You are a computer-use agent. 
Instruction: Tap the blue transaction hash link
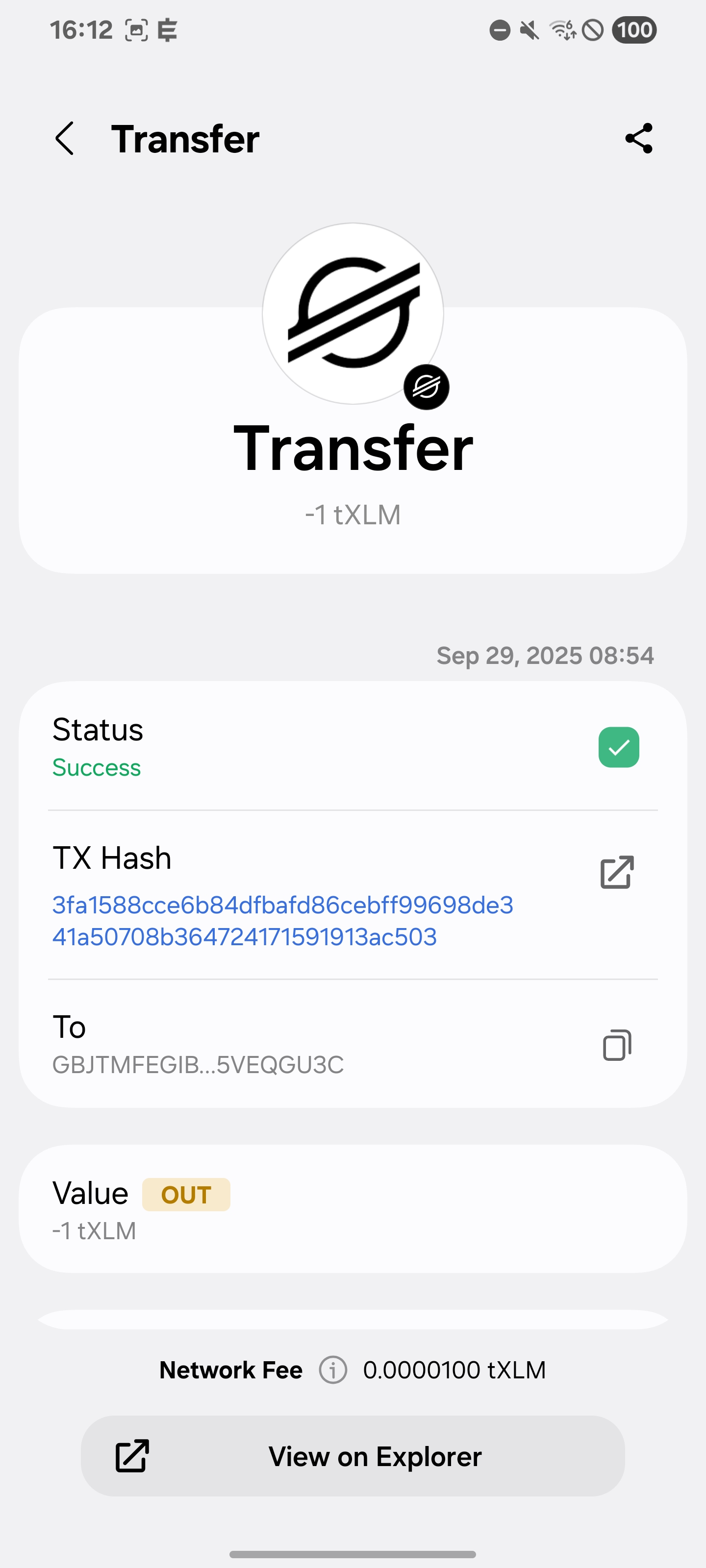click(x=282, y=920)
